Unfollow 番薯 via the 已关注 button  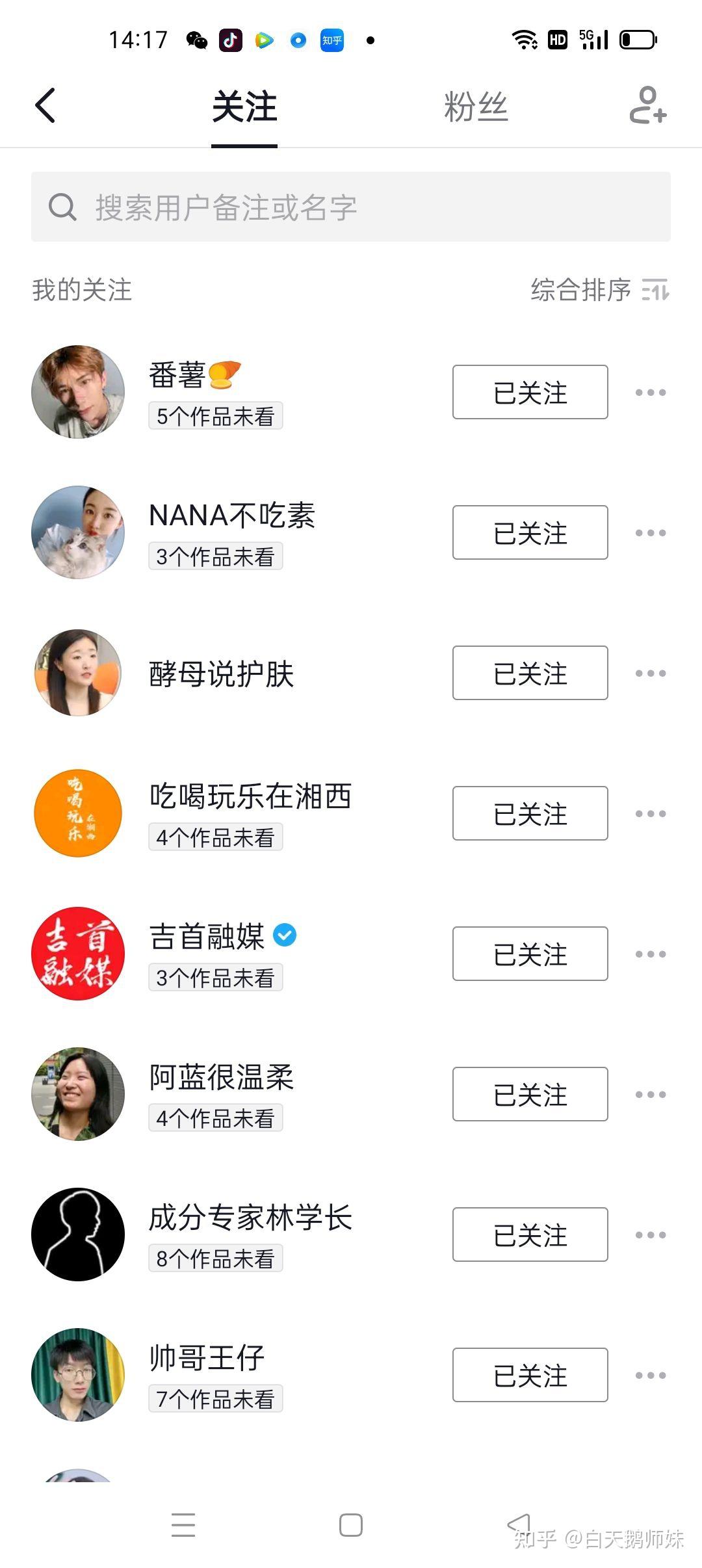coord(530,392)
